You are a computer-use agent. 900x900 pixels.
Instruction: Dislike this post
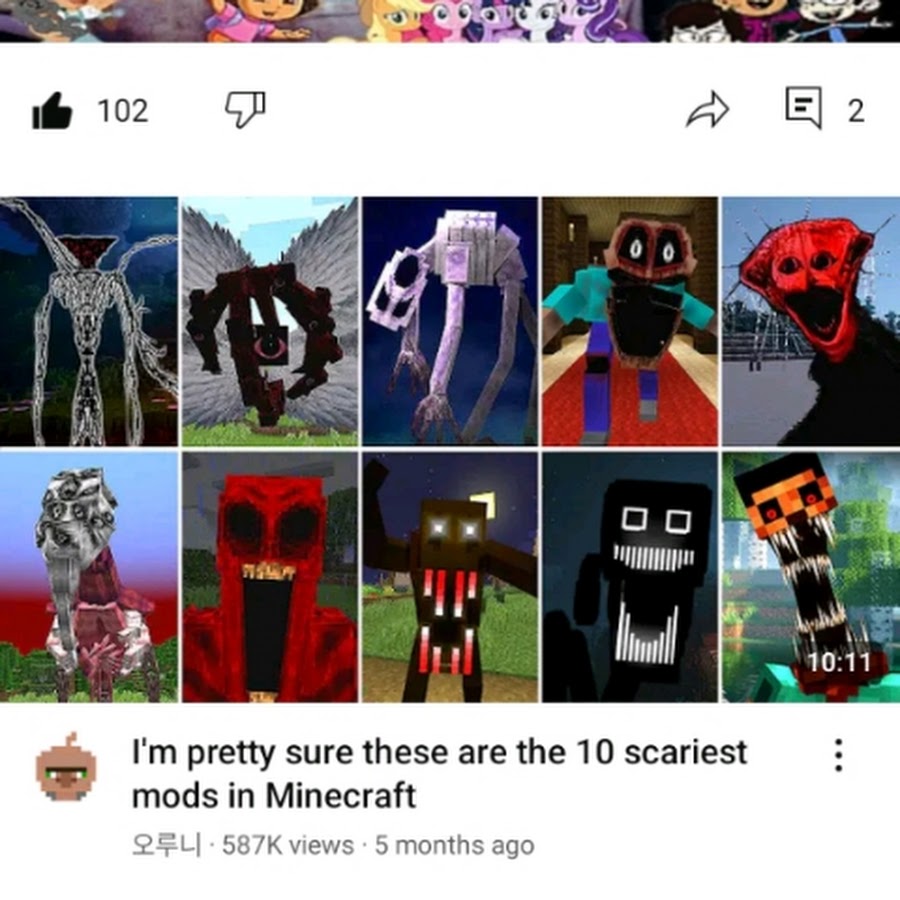pos(244,110)
